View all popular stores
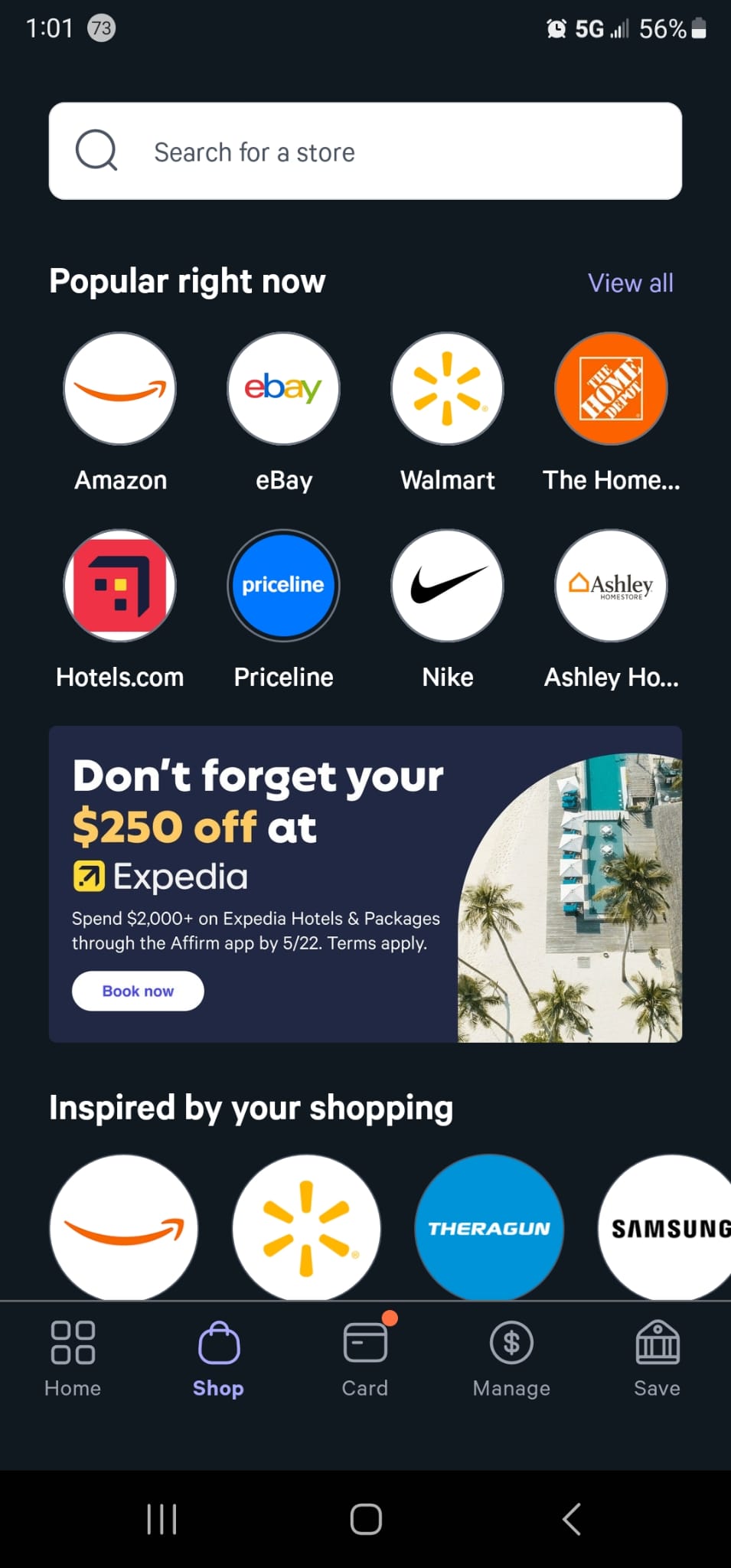This screenshot has height=1568, width=731. click(x=630, y=283)
